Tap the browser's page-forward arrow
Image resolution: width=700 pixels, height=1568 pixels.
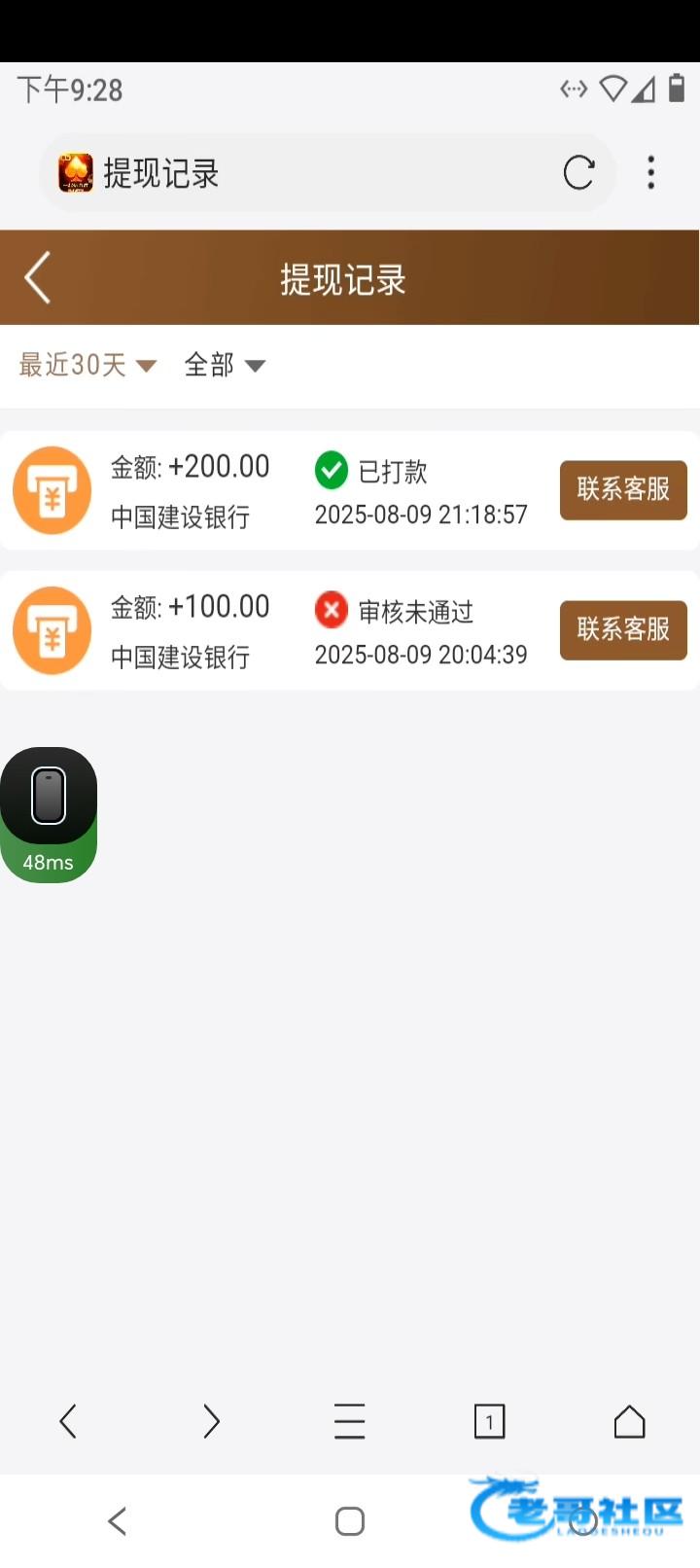pos(210,1422)
